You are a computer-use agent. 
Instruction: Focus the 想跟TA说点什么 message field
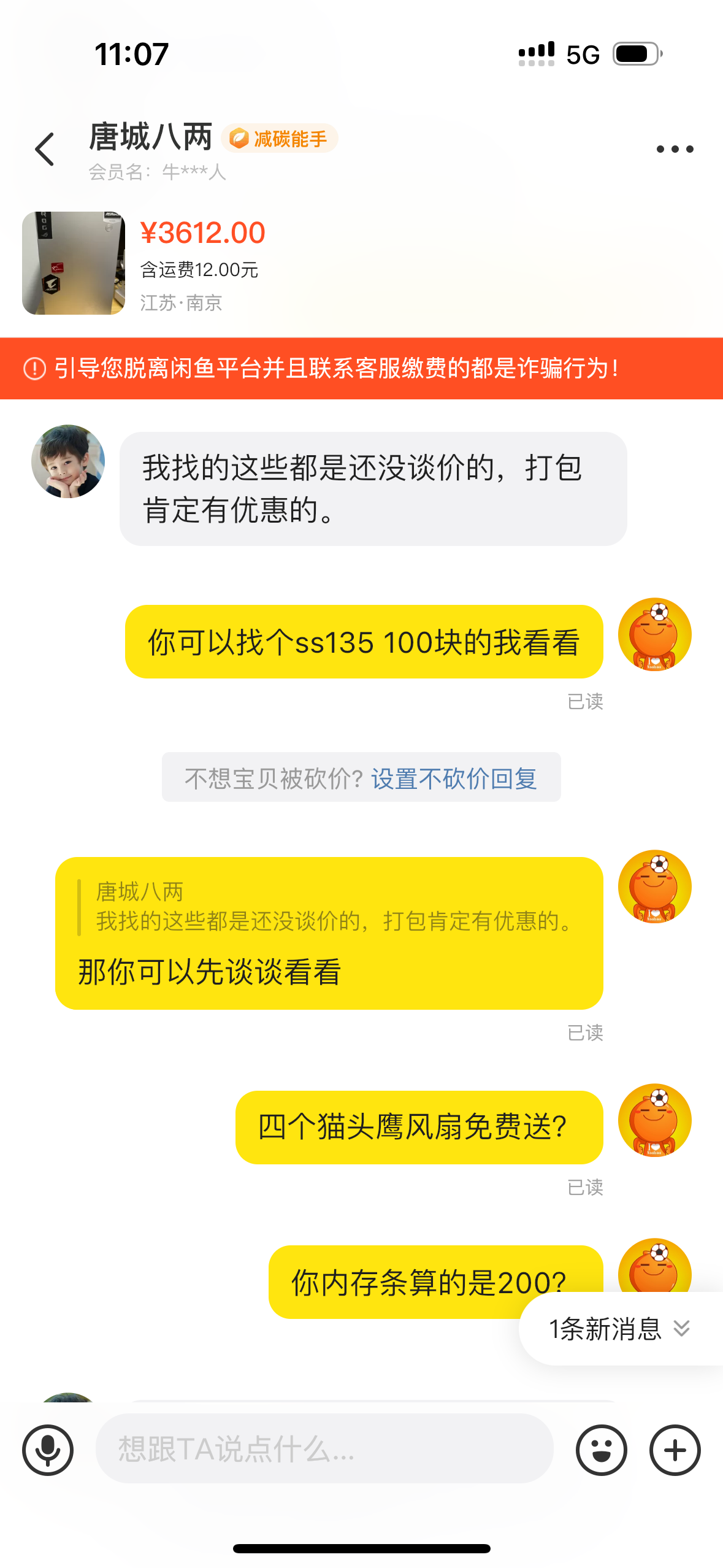coord(324,1449)
